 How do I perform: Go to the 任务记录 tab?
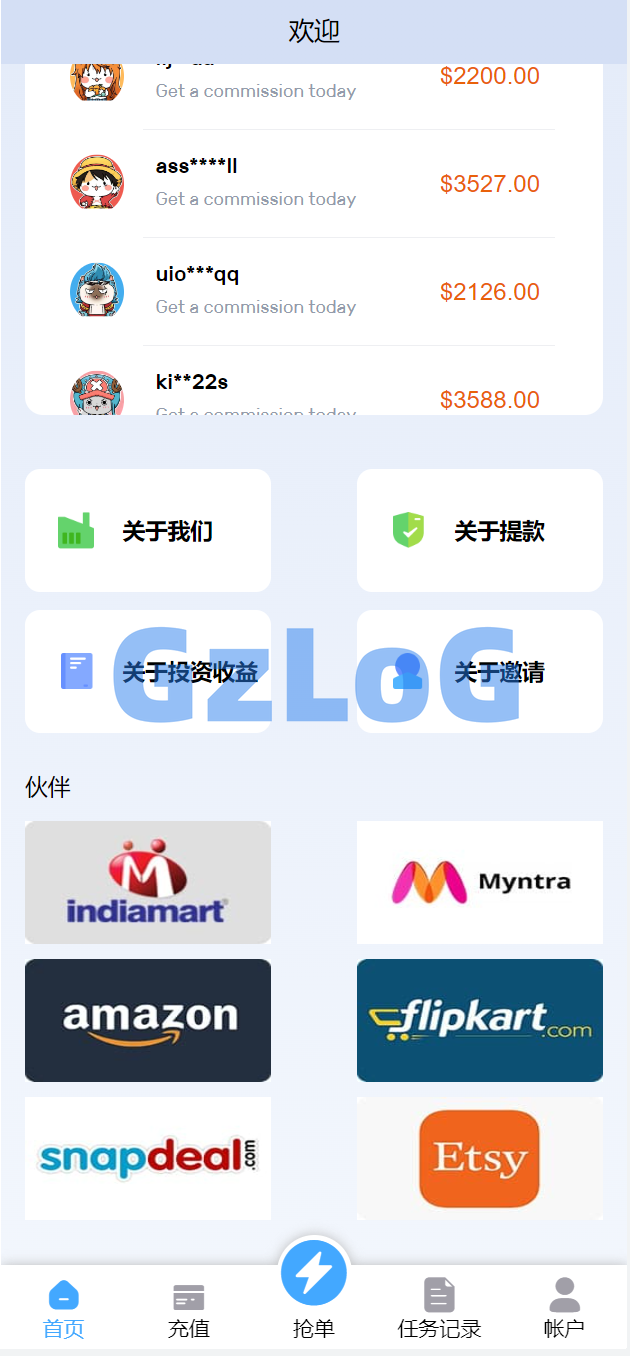tap(439, 1308)
